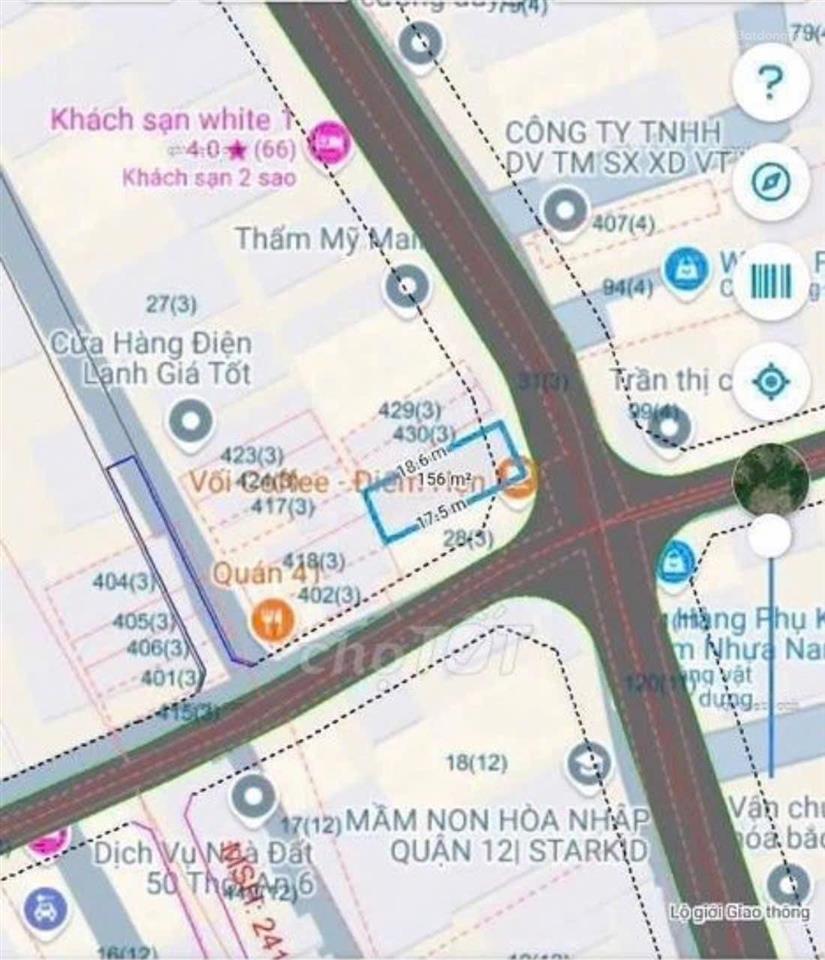Open the barcode scanner button
This screenshot has height=960, width=825.
770,282
